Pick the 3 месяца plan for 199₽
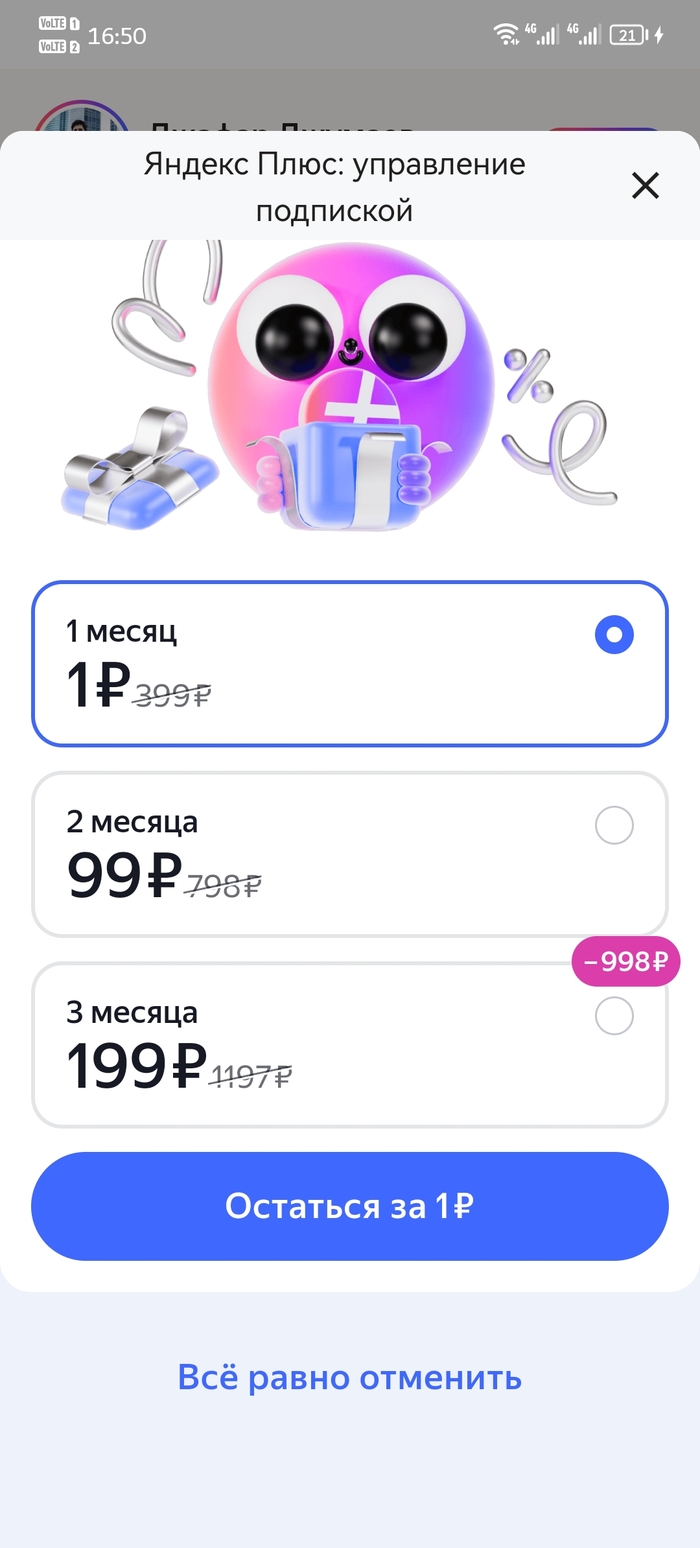 point(349,1045)
